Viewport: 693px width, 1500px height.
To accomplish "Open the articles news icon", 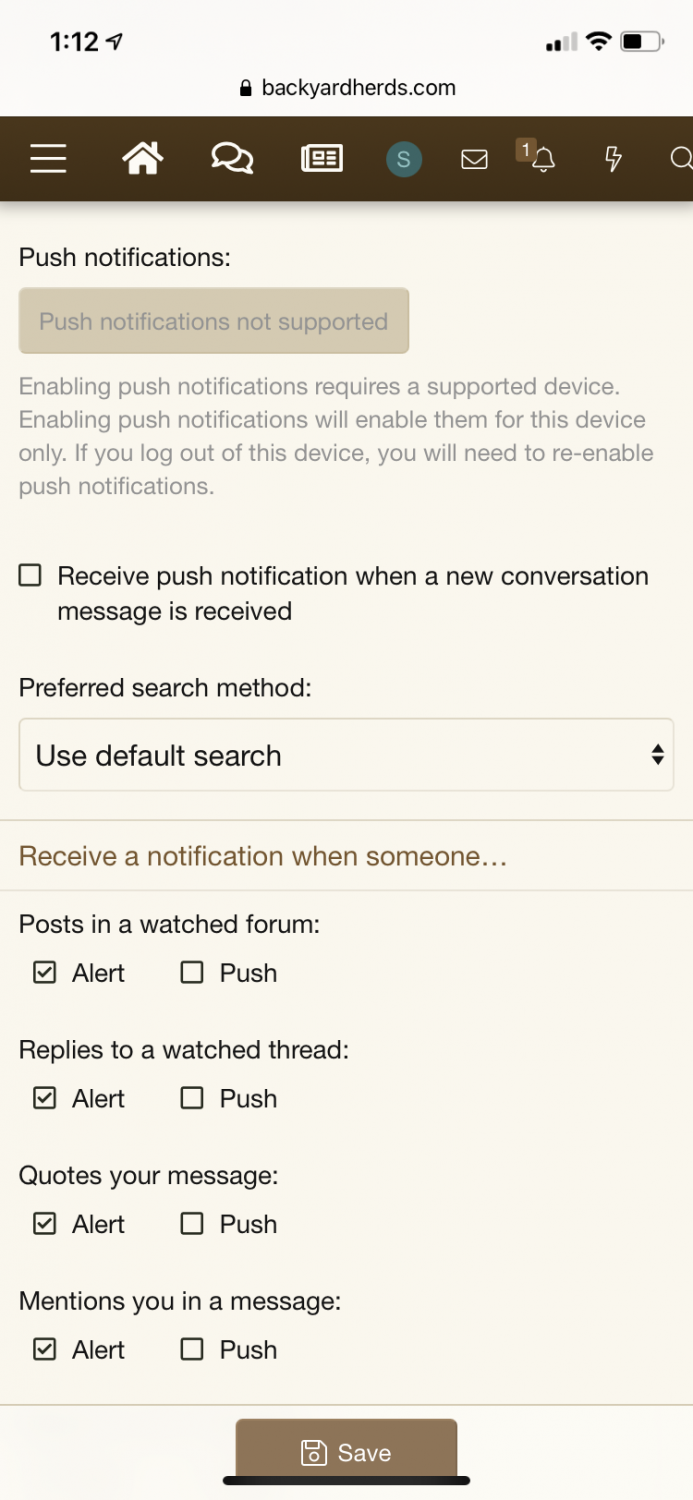I will pos(322,159).
